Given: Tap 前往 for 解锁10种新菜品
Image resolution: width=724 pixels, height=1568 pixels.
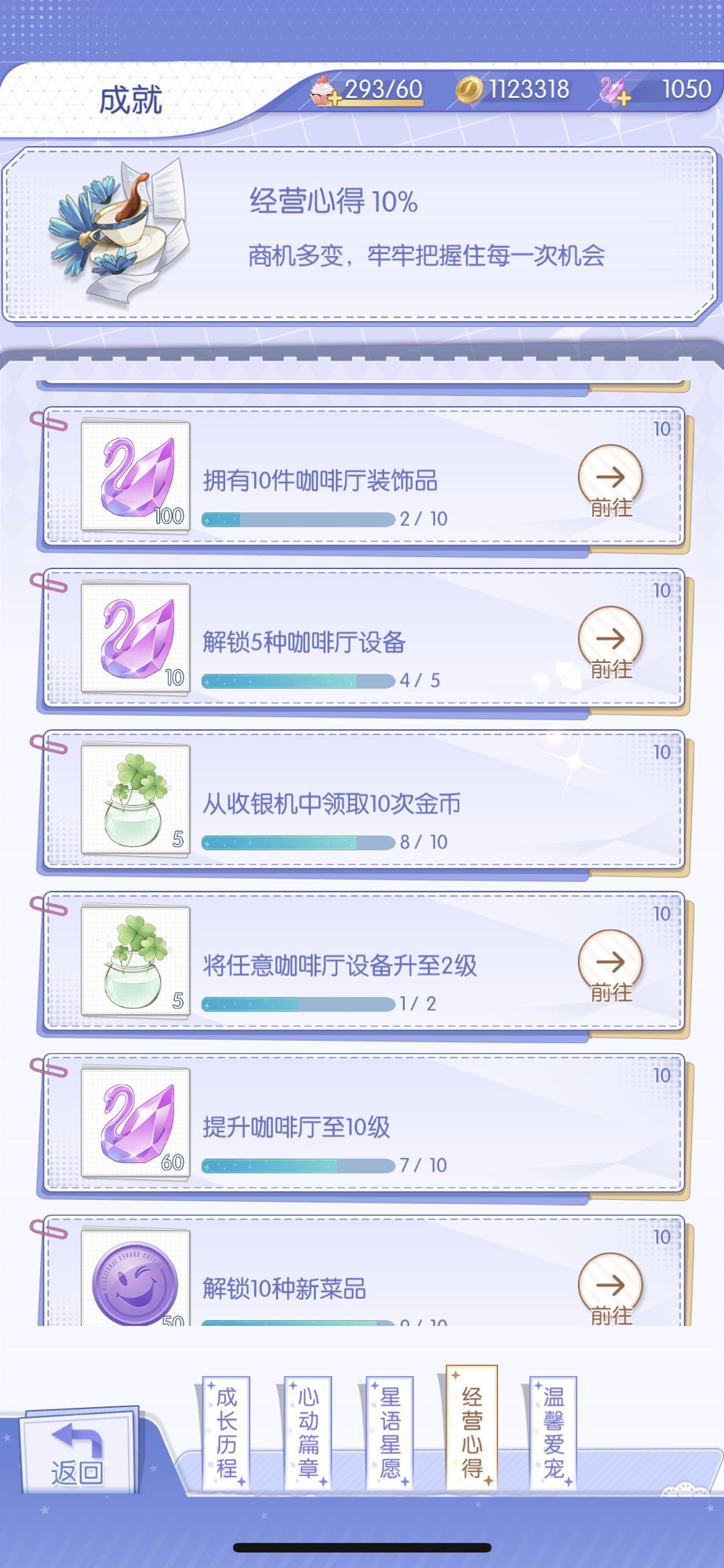Looking at the screenshot, I should click(x=610, y=1289).
